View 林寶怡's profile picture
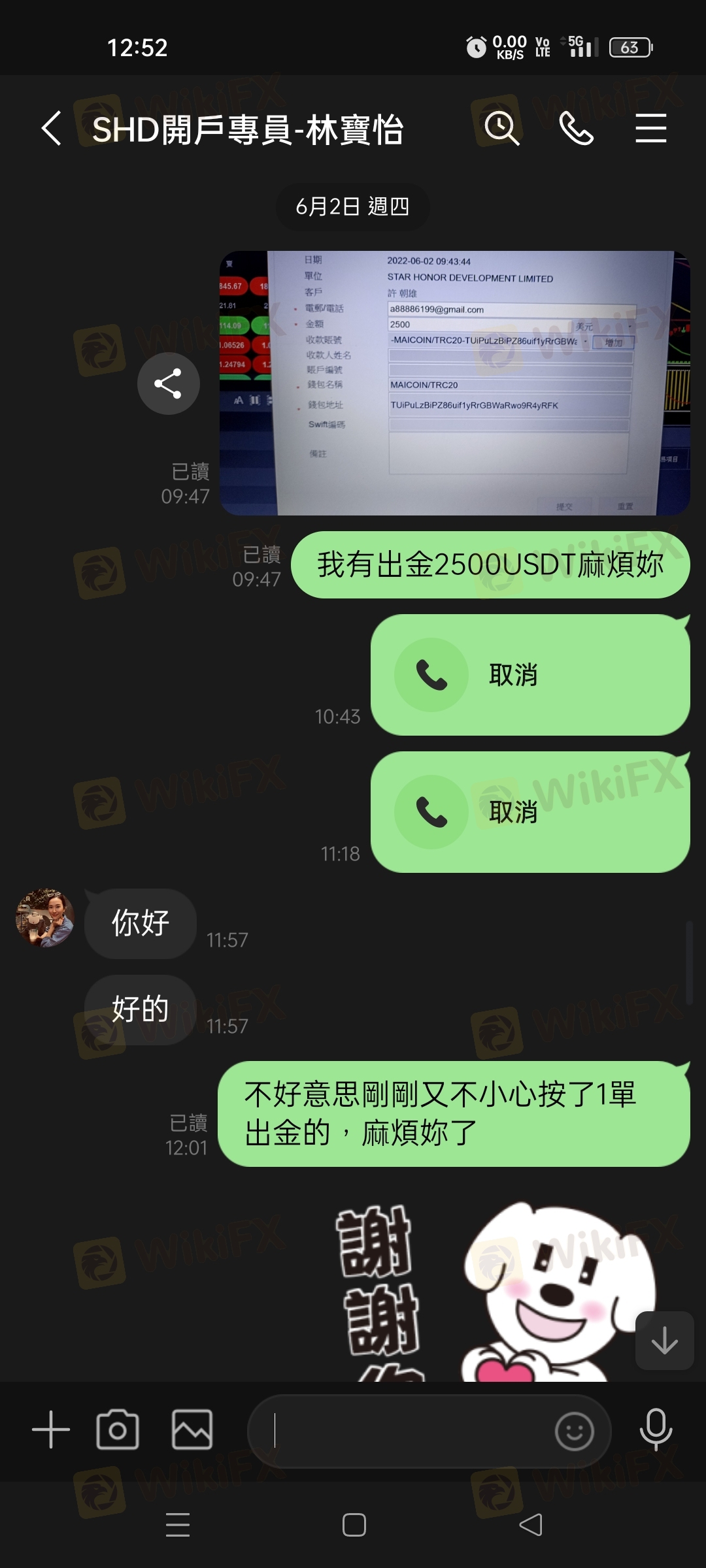 [x=44, y=918]
